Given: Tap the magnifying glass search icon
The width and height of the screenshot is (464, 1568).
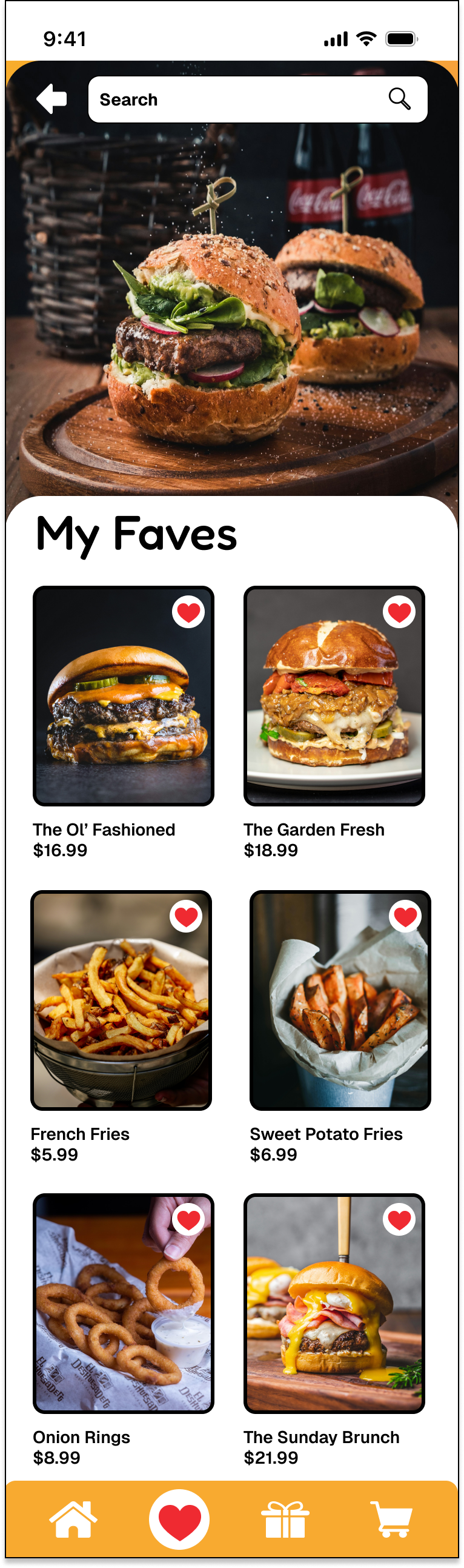Looking at the screenshot, I should pyautogui.click(x=399, y=99).
